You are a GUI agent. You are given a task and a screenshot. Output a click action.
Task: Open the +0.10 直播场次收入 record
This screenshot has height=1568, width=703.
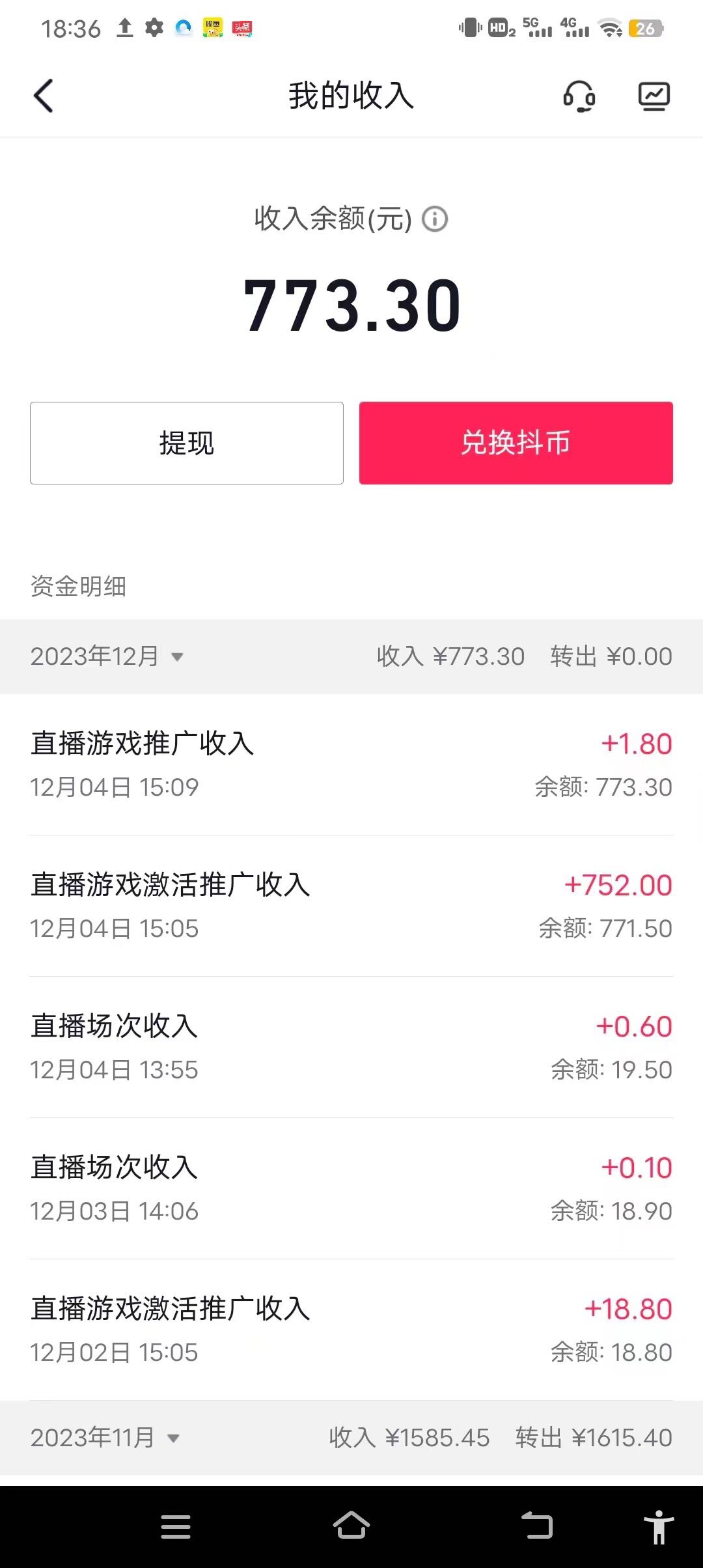pyautogui.click(x=351, y=1188)
